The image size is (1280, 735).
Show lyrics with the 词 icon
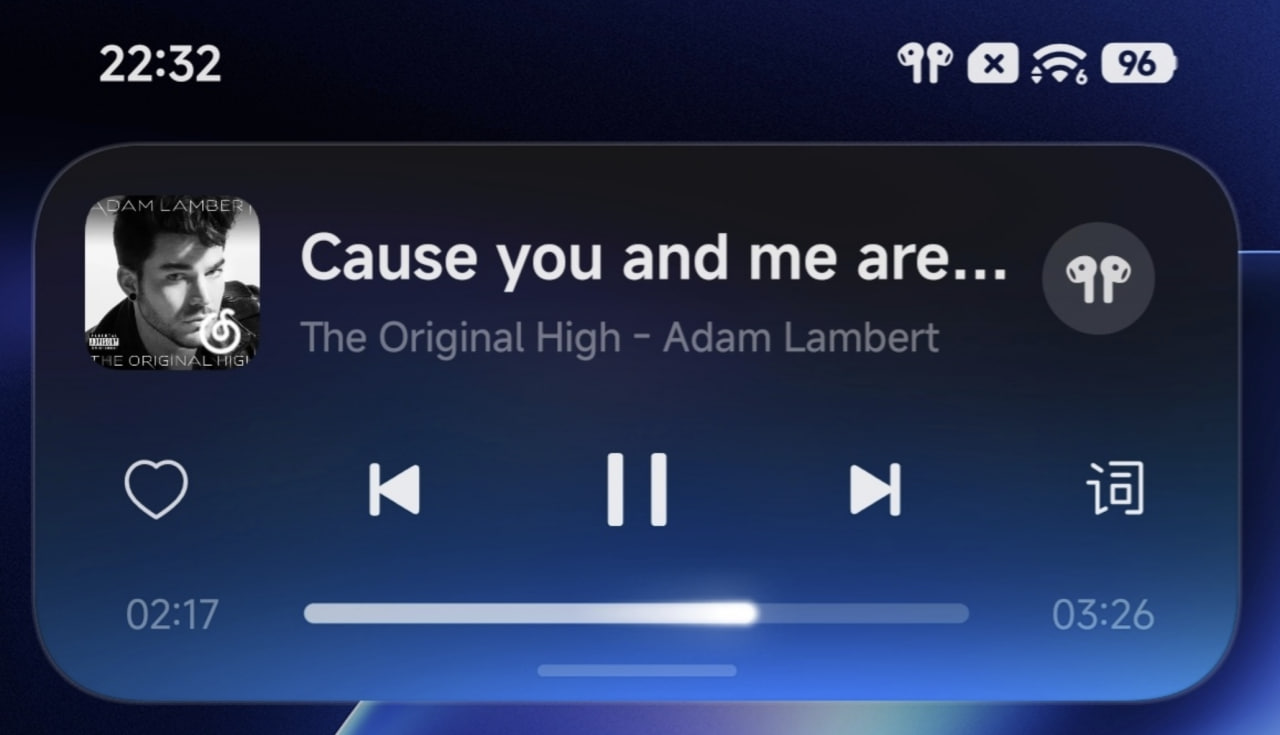pyautogui.click(x=1115, y=489)
